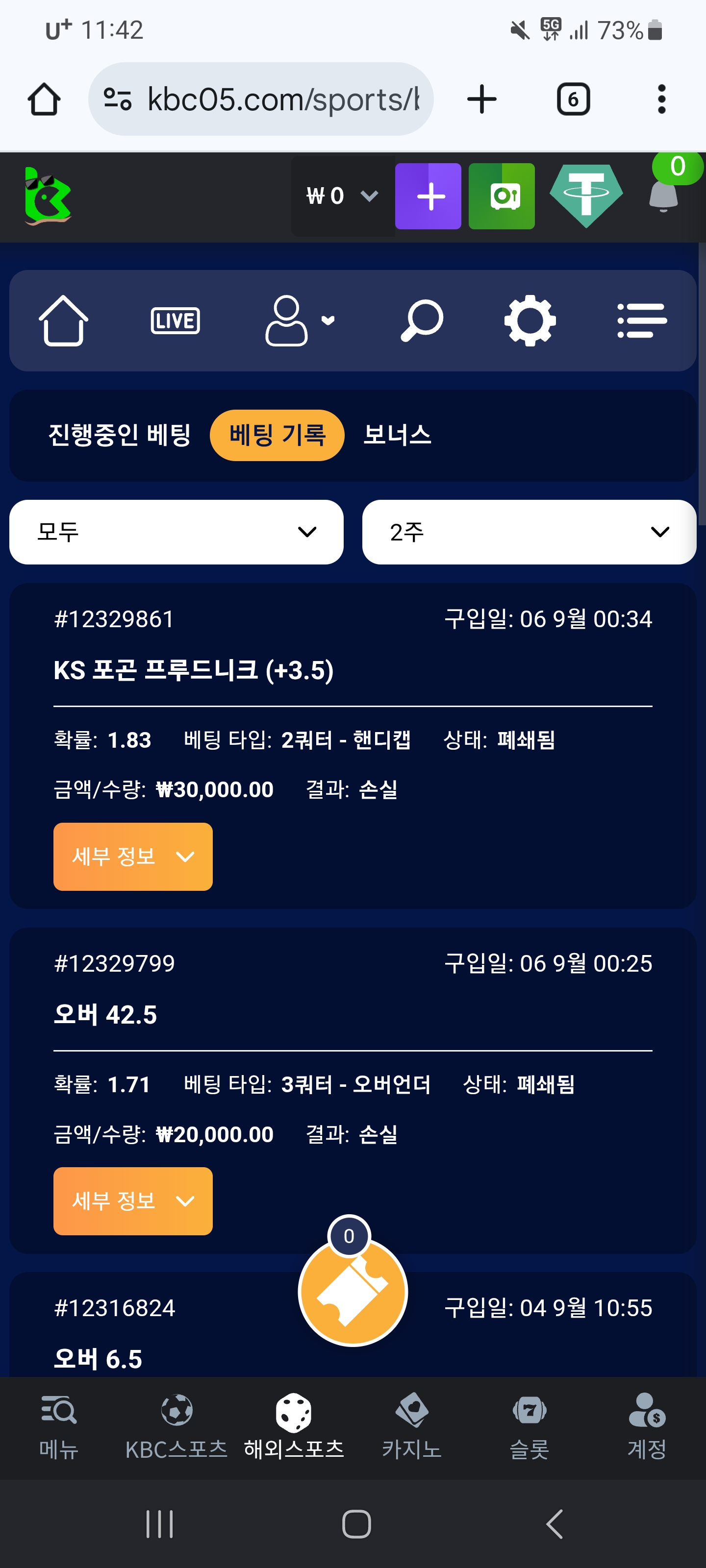Image resolution: width=706 pixels, height=1568 pixels.
Task: Go to LIVE betting section
Action: [x=176, y=321]
